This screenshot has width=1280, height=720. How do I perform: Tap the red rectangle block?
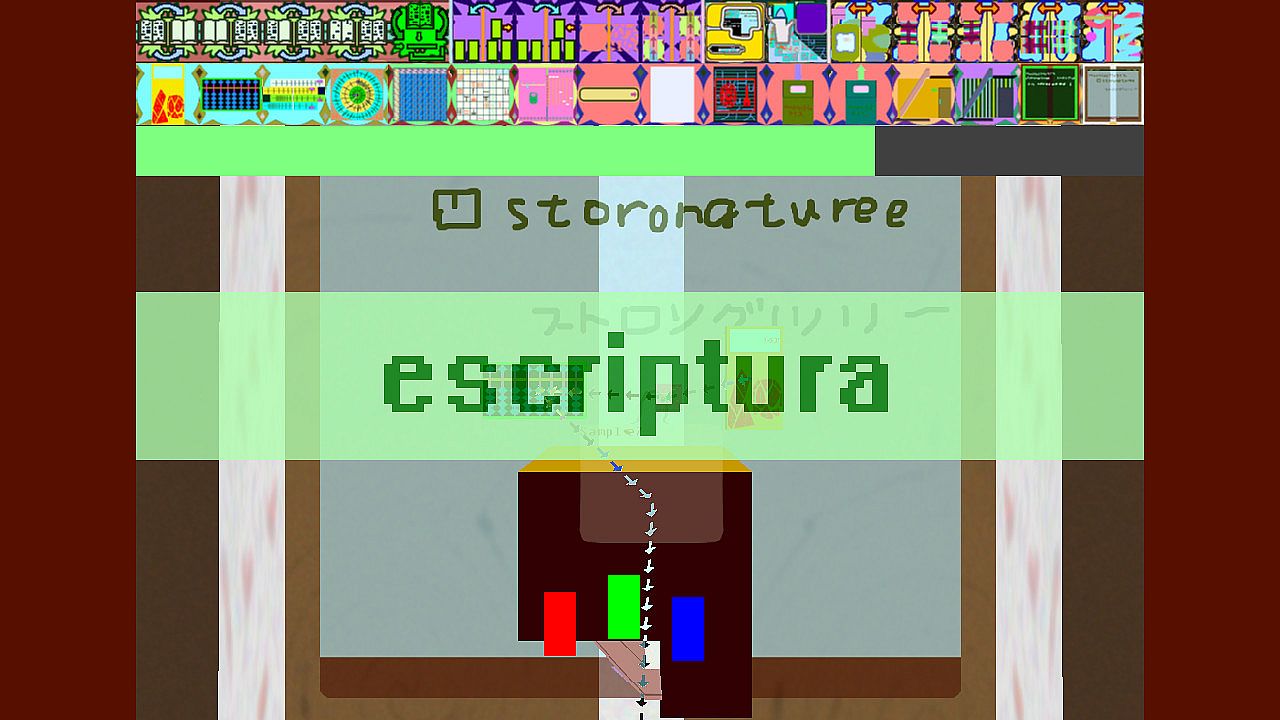(x=560, y=623)
